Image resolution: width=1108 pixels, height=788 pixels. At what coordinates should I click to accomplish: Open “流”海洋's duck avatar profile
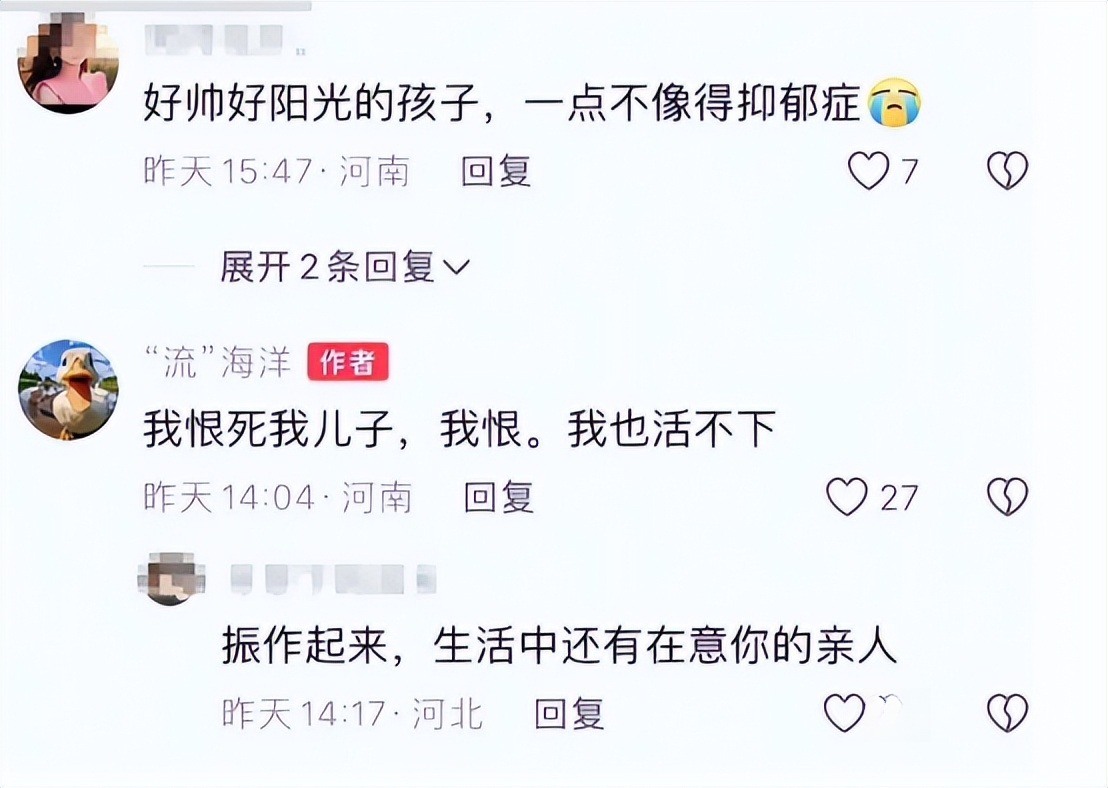pos(68,389)
